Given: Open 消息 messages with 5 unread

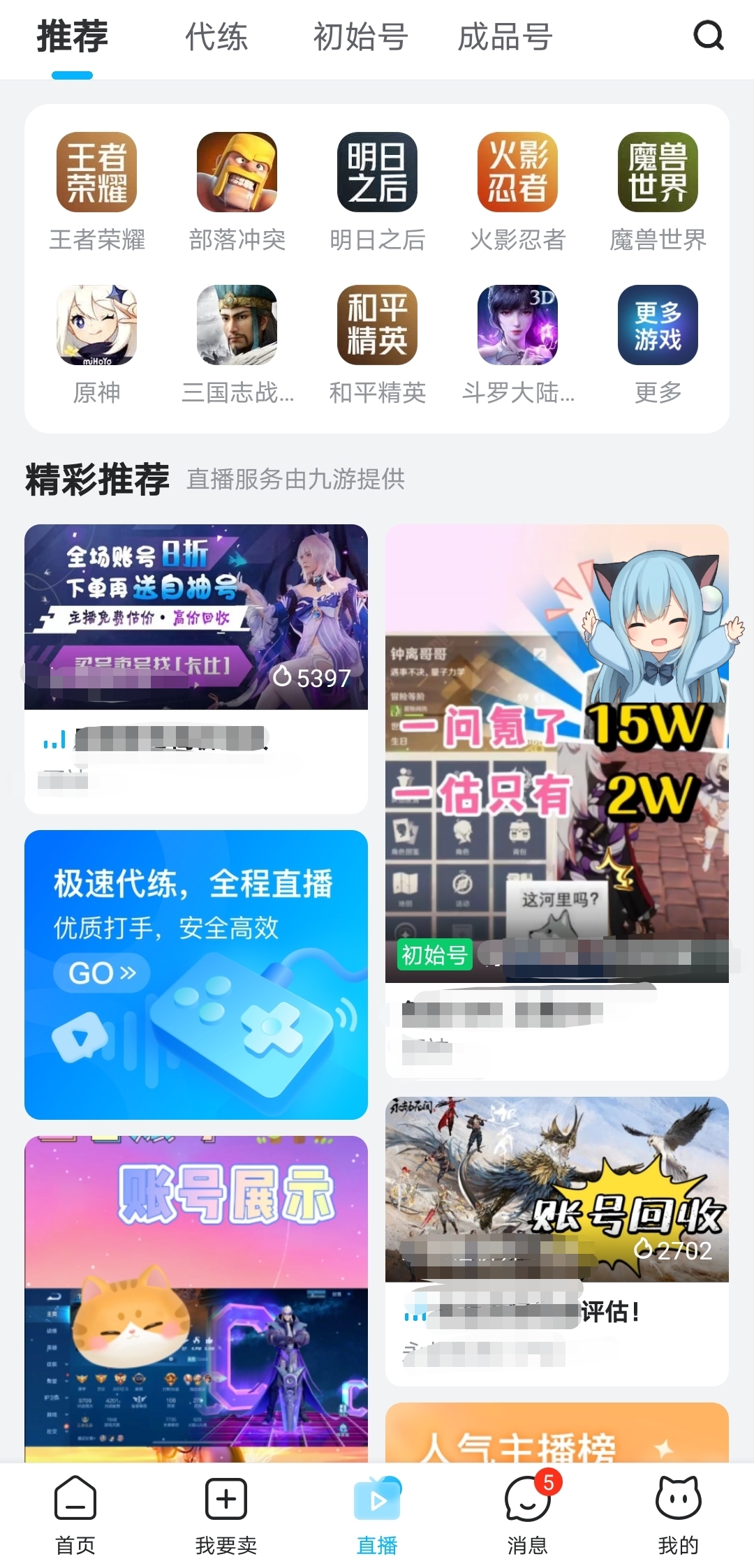Looking at the screenshot, I should click(x=528, y=1515).
